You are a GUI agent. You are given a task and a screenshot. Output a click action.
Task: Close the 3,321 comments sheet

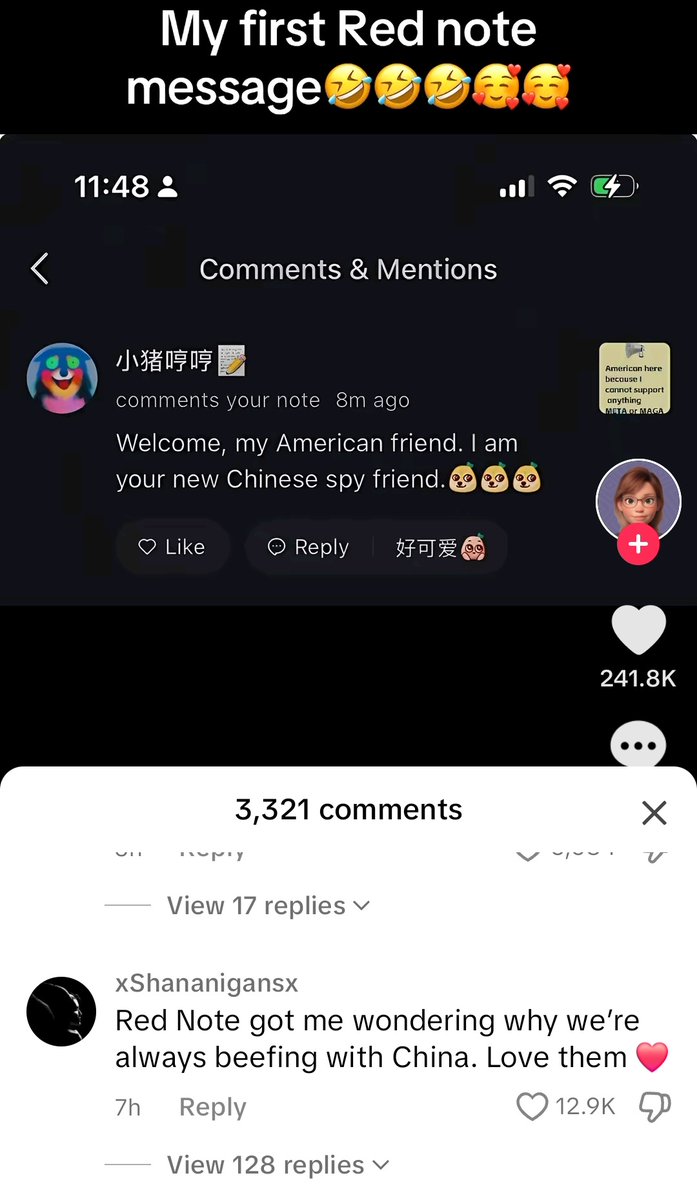[x=654, y=812]
